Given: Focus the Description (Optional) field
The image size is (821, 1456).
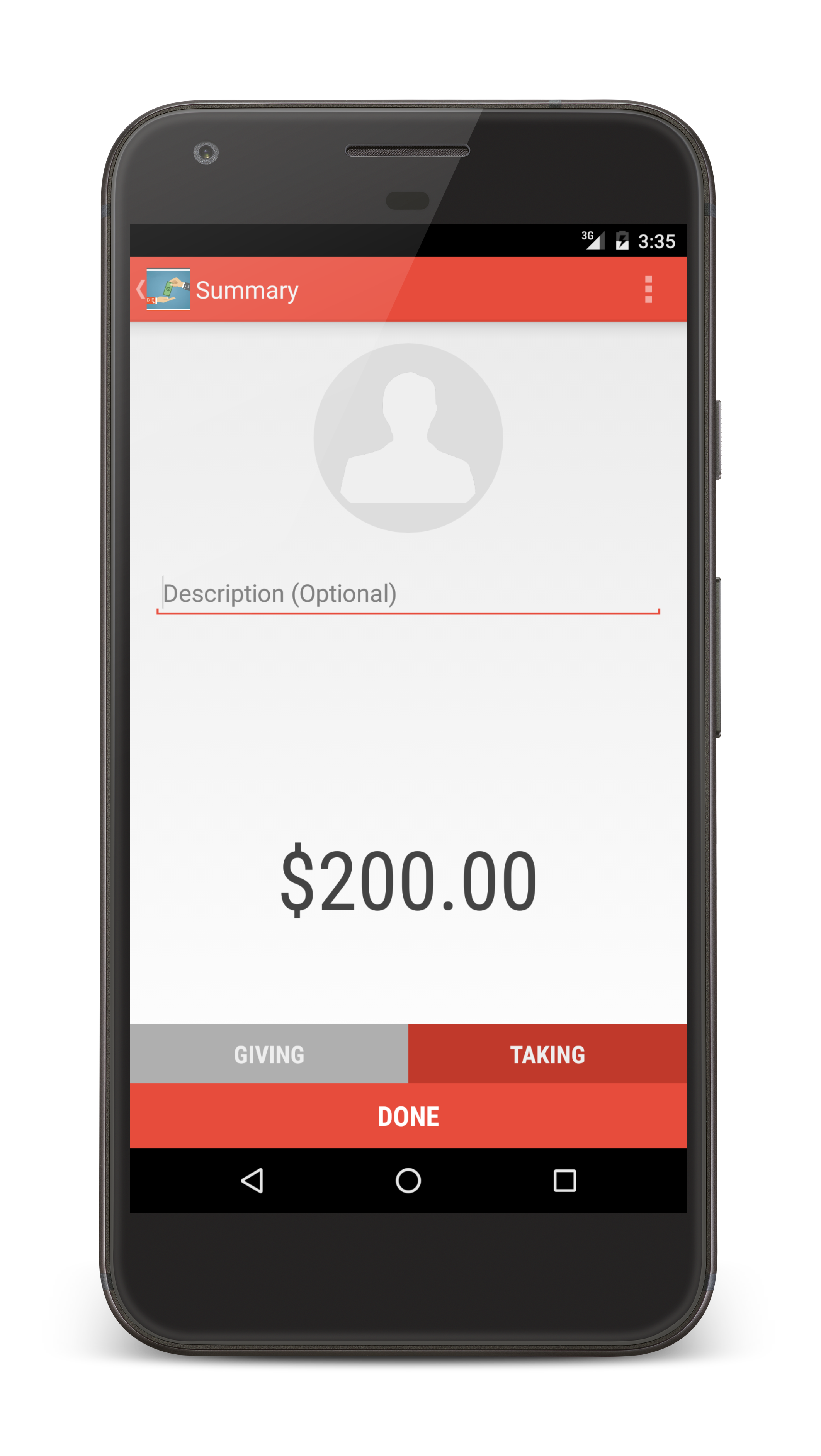Looking at the screenshot, I should point(408,594).
